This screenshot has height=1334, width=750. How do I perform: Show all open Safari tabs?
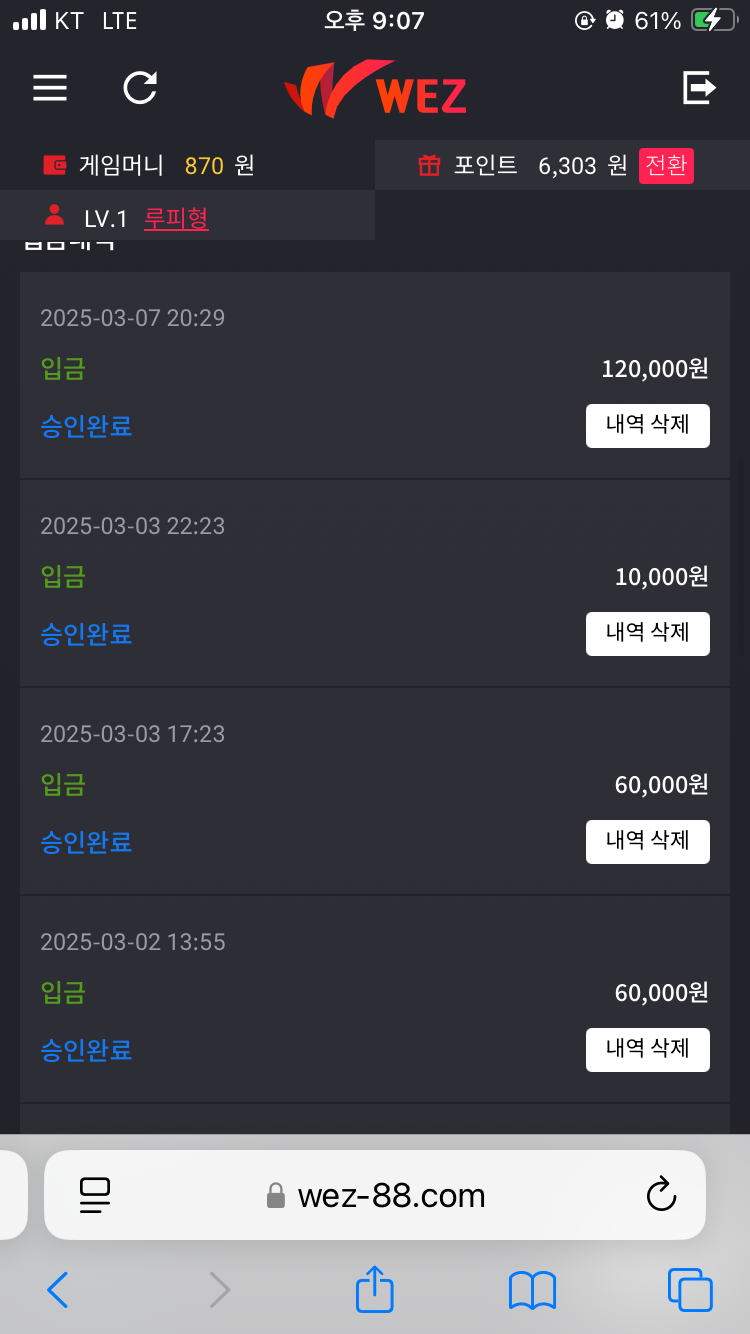coord(690,1290)
